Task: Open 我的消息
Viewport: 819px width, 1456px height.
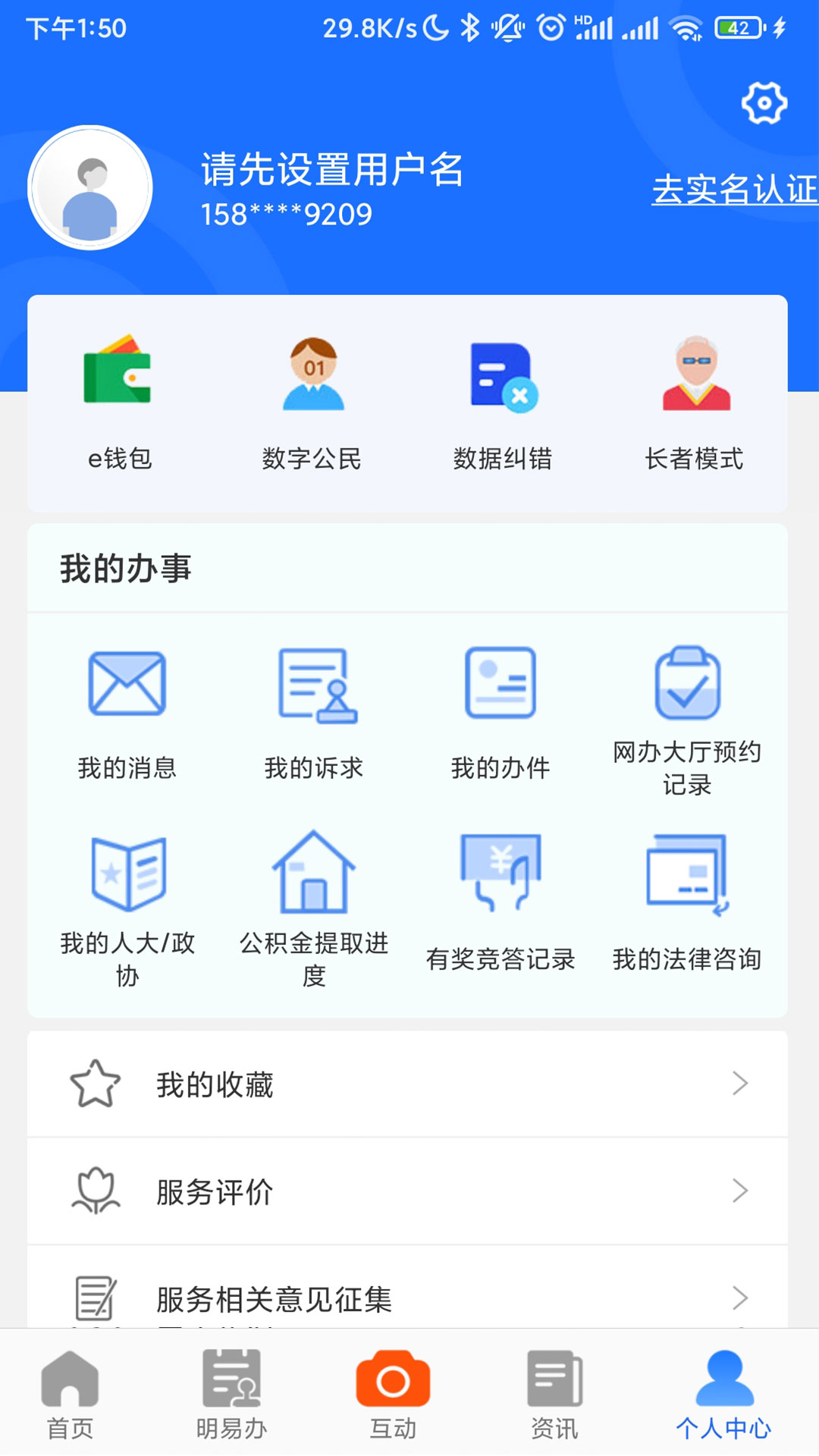Action: pyautogui.click(x=127, y=713)
